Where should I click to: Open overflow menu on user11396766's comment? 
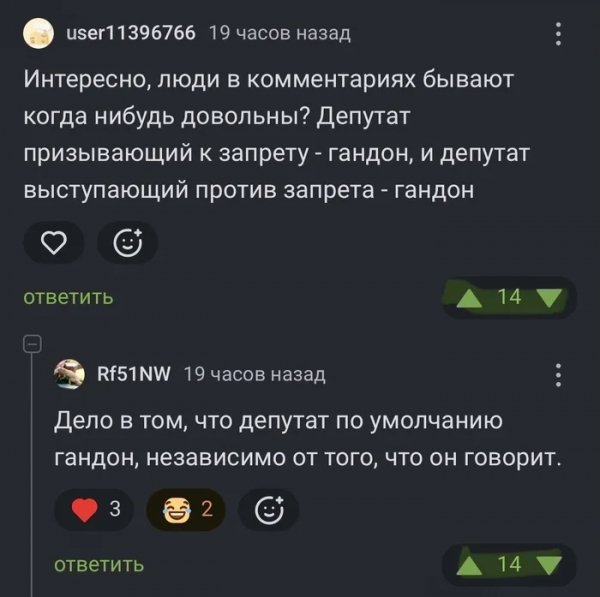click(557, 35)
